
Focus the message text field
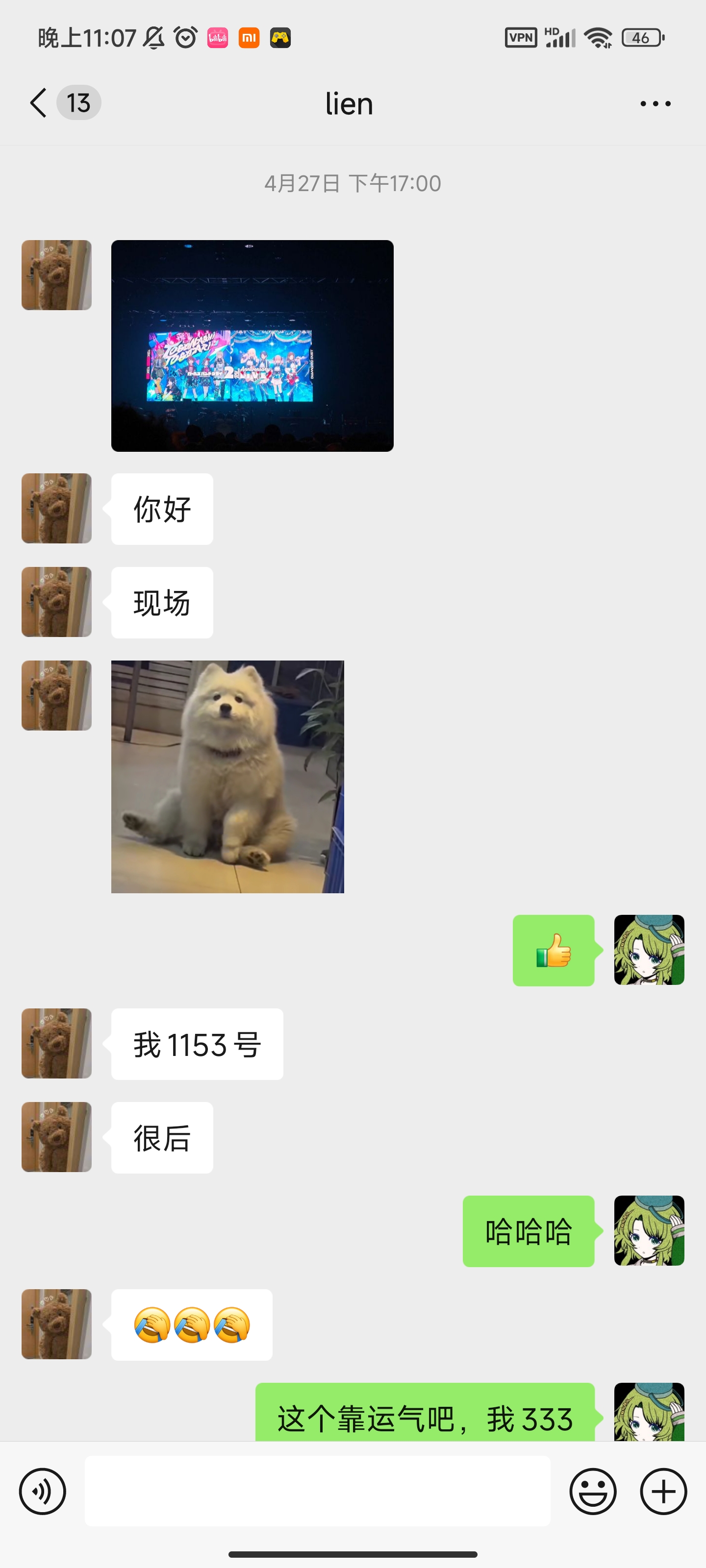click(x=317, y=1491)
